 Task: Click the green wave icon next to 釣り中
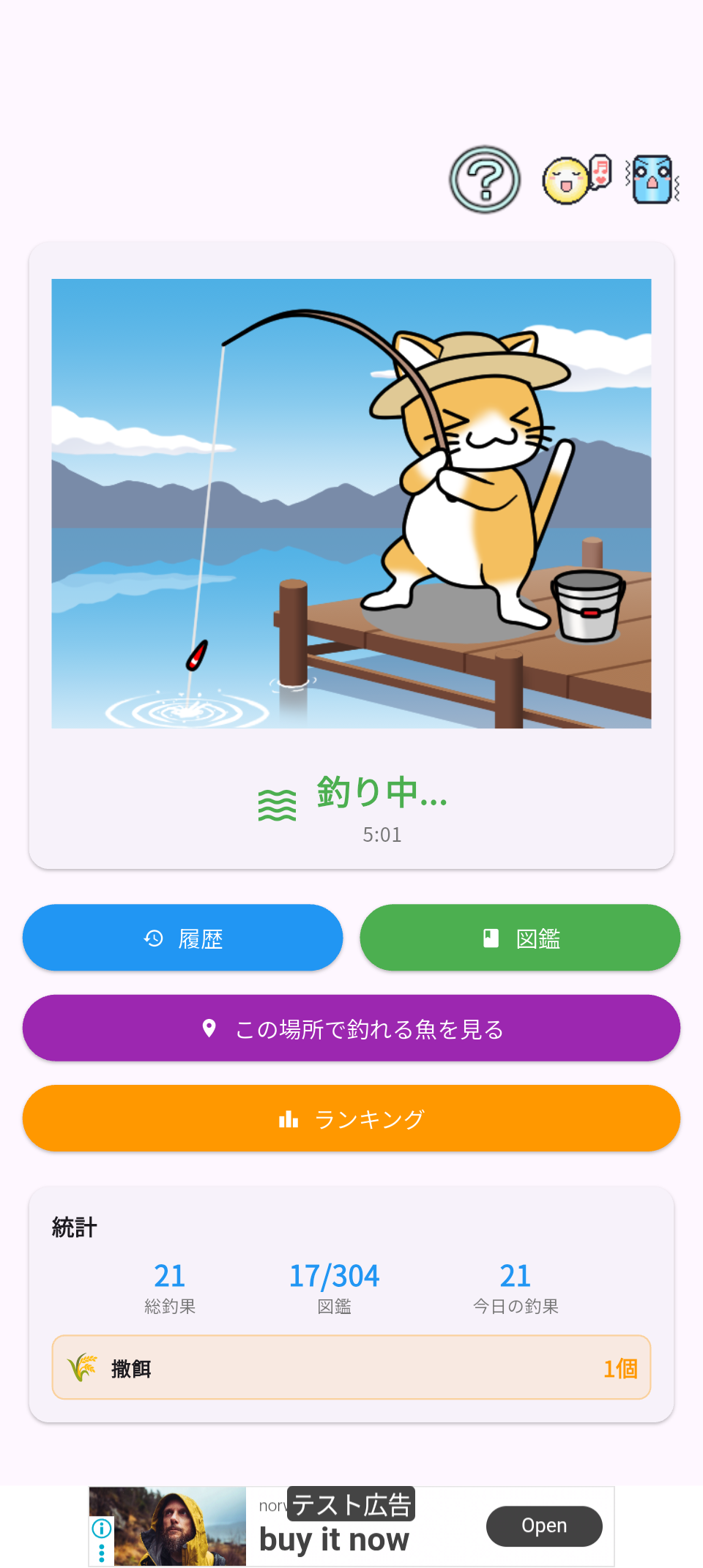click(276, 803)
